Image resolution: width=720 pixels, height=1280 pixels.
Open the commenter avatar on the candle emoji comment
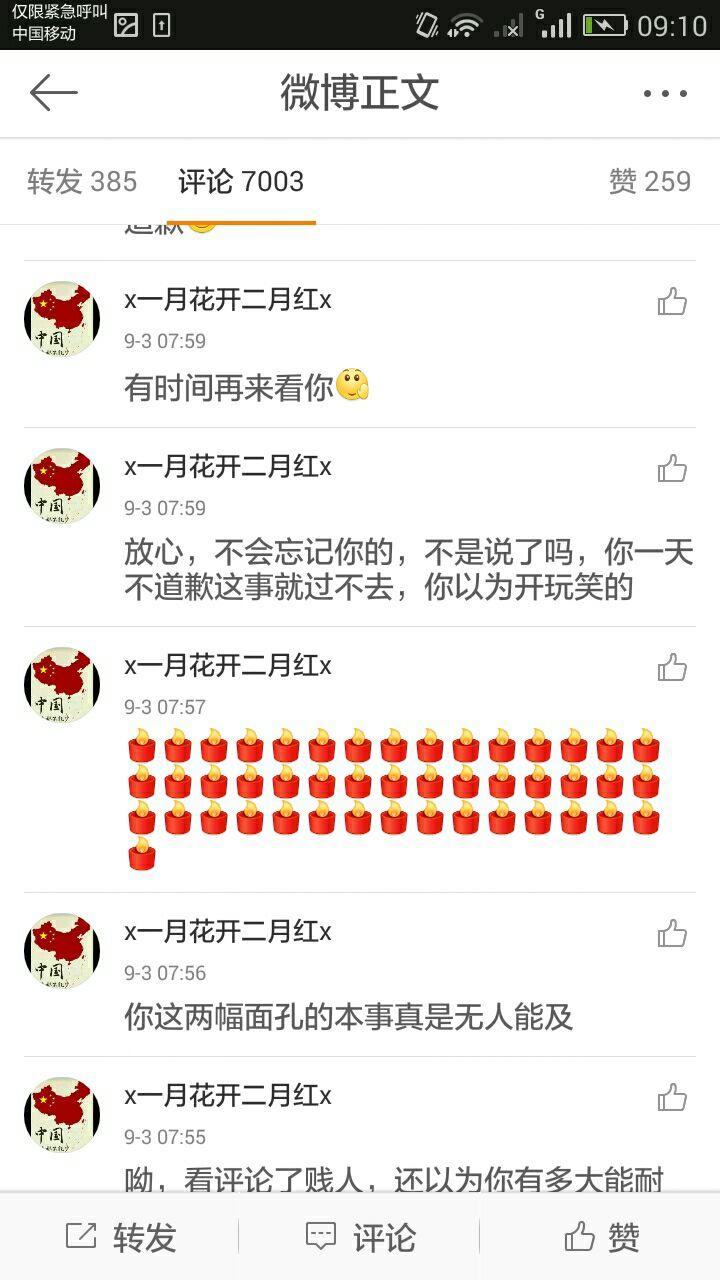[x=62, y=685]
